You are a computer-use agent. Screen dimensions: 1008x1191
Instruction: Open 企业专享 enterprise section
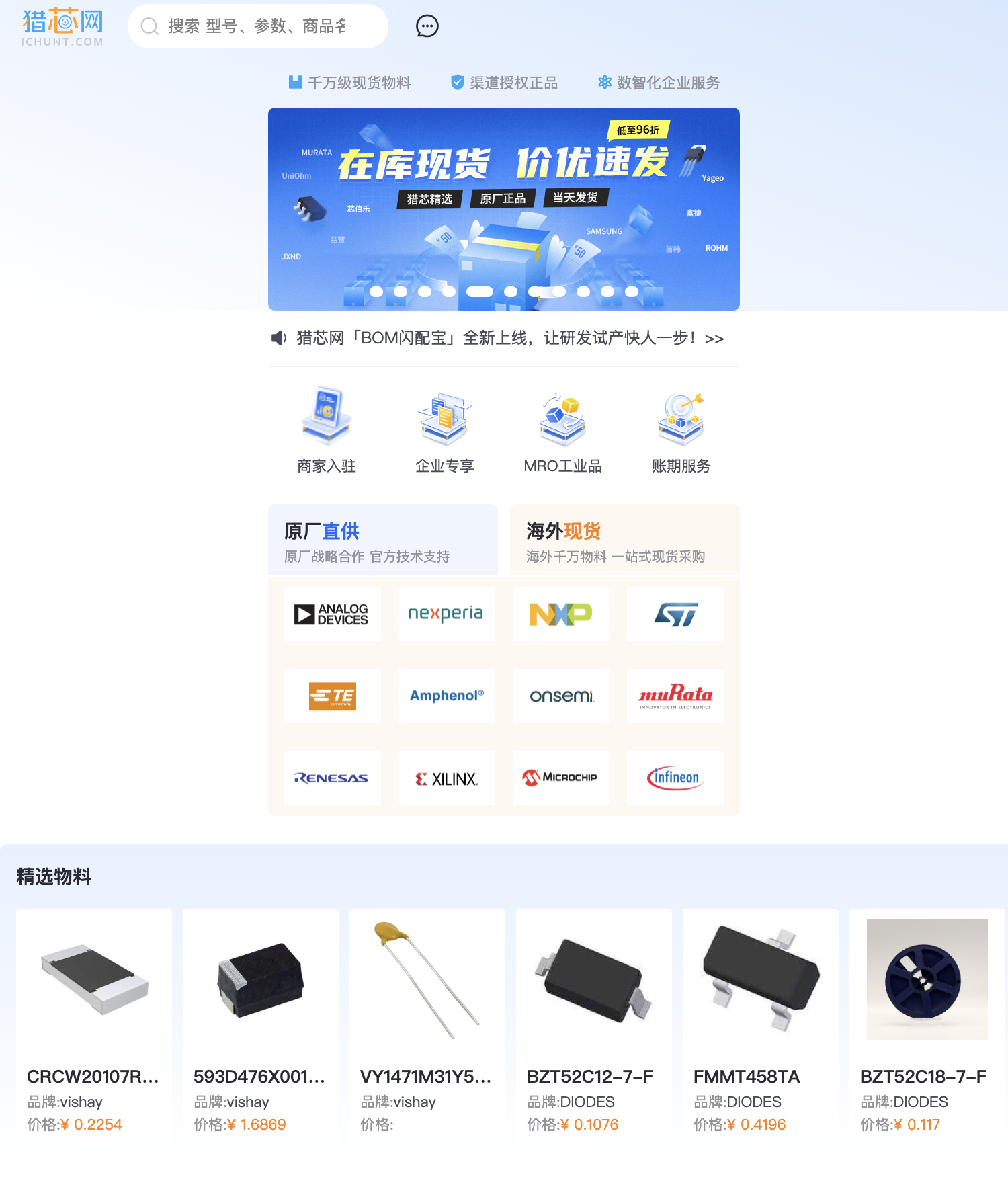(x=444, y=429)
